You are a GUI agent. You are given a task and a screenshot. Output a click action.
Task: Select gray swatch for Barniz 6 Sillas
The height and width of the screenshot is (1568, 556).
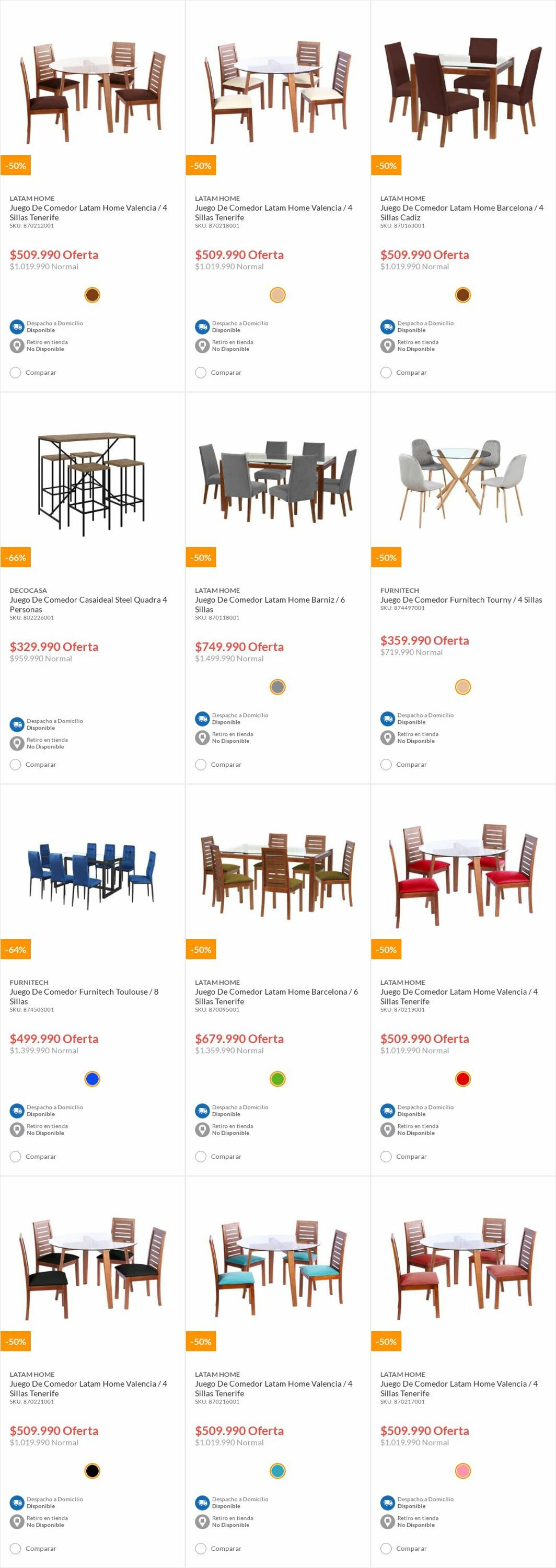277,687
